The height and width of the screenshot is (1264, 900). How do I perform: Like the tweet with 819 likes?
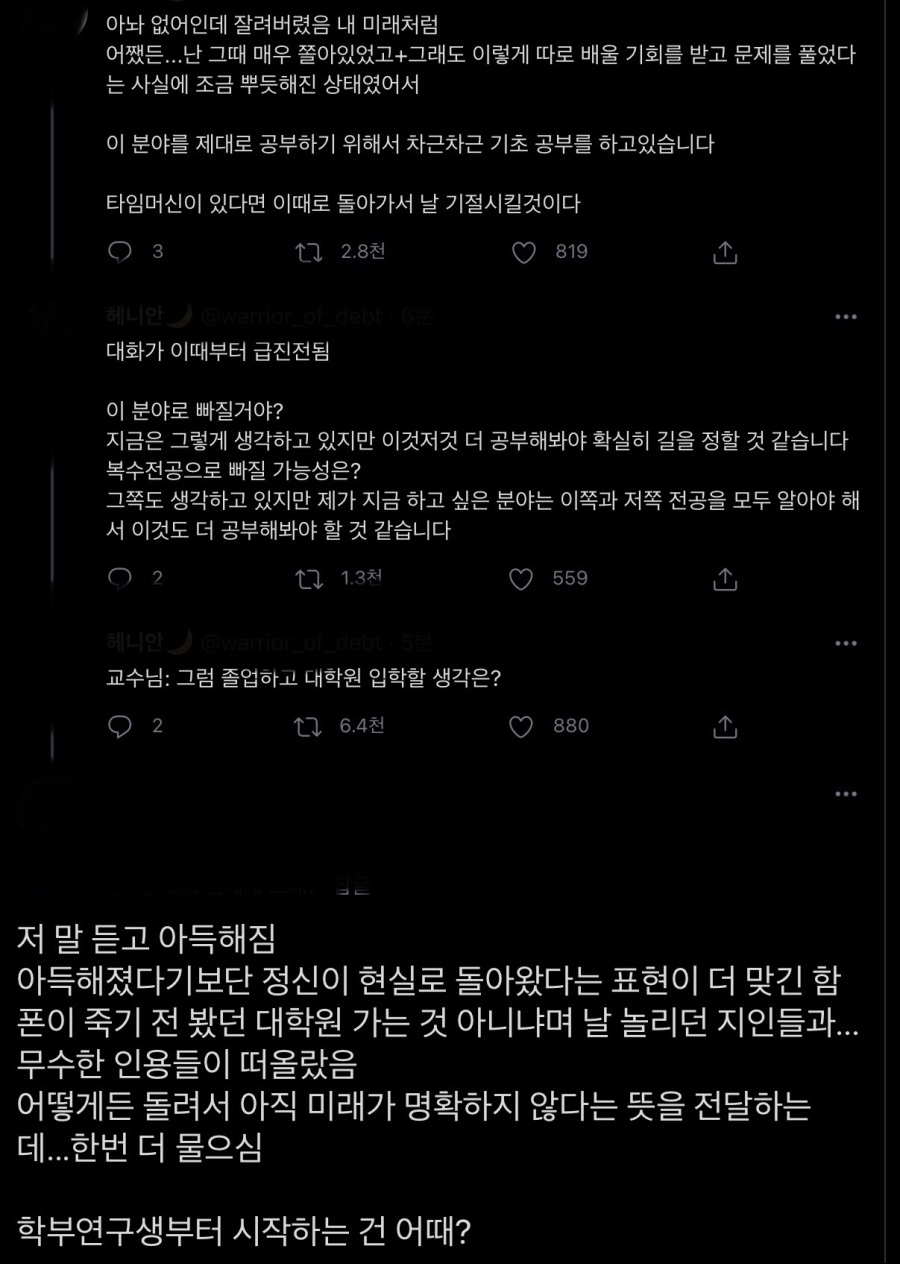tap(524, 253)
